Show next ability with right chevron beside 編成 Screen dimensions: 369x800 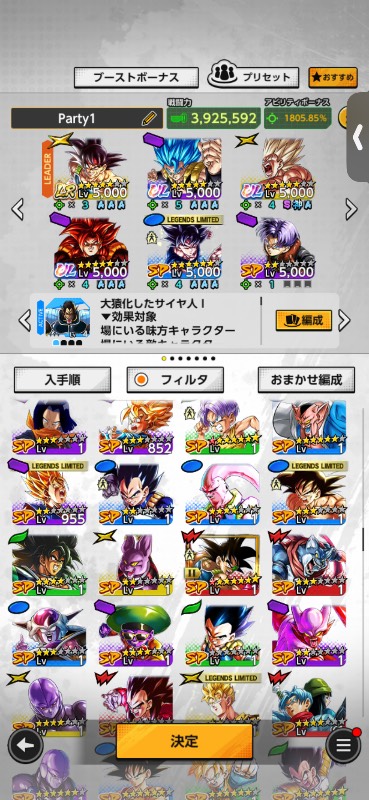pos(345,320)
